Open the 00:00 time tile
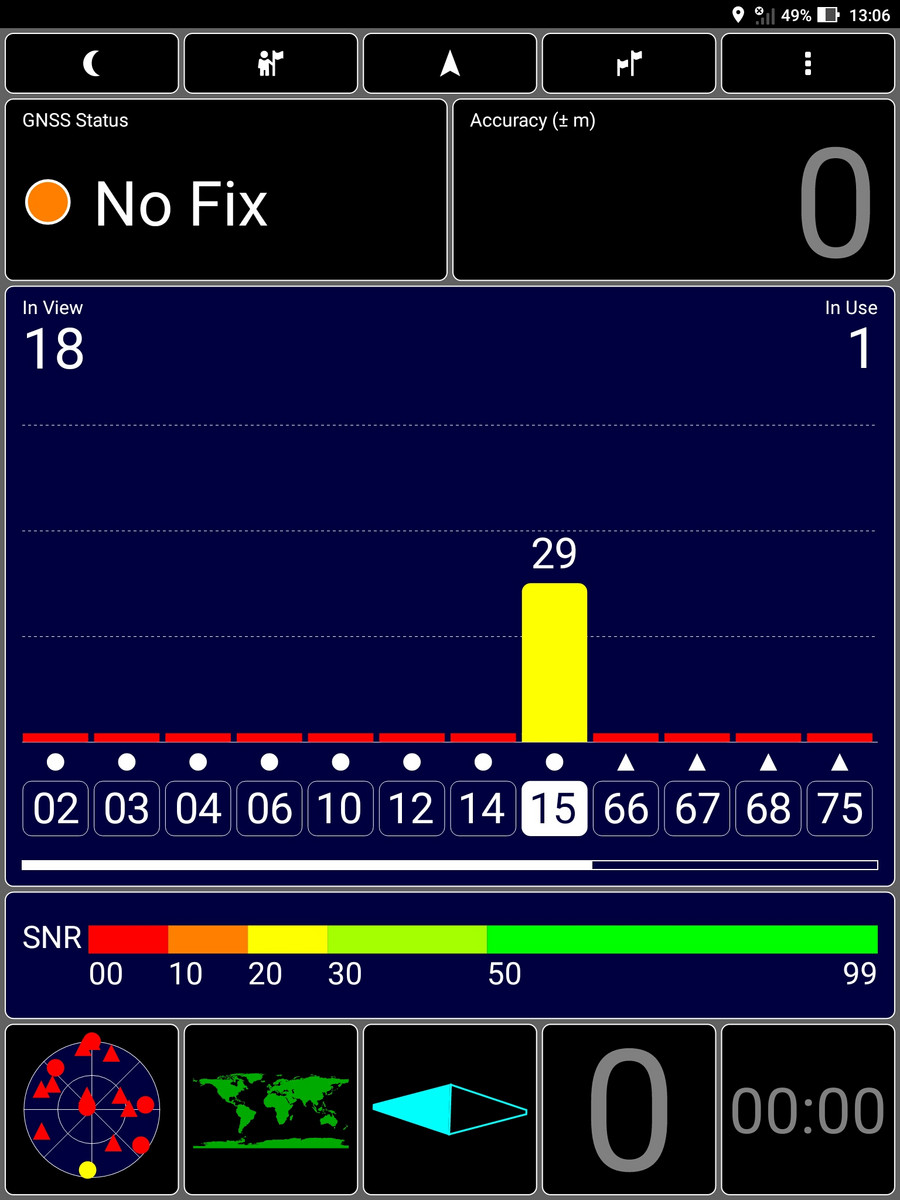Screen dimensions: 900x1200 808,1109
